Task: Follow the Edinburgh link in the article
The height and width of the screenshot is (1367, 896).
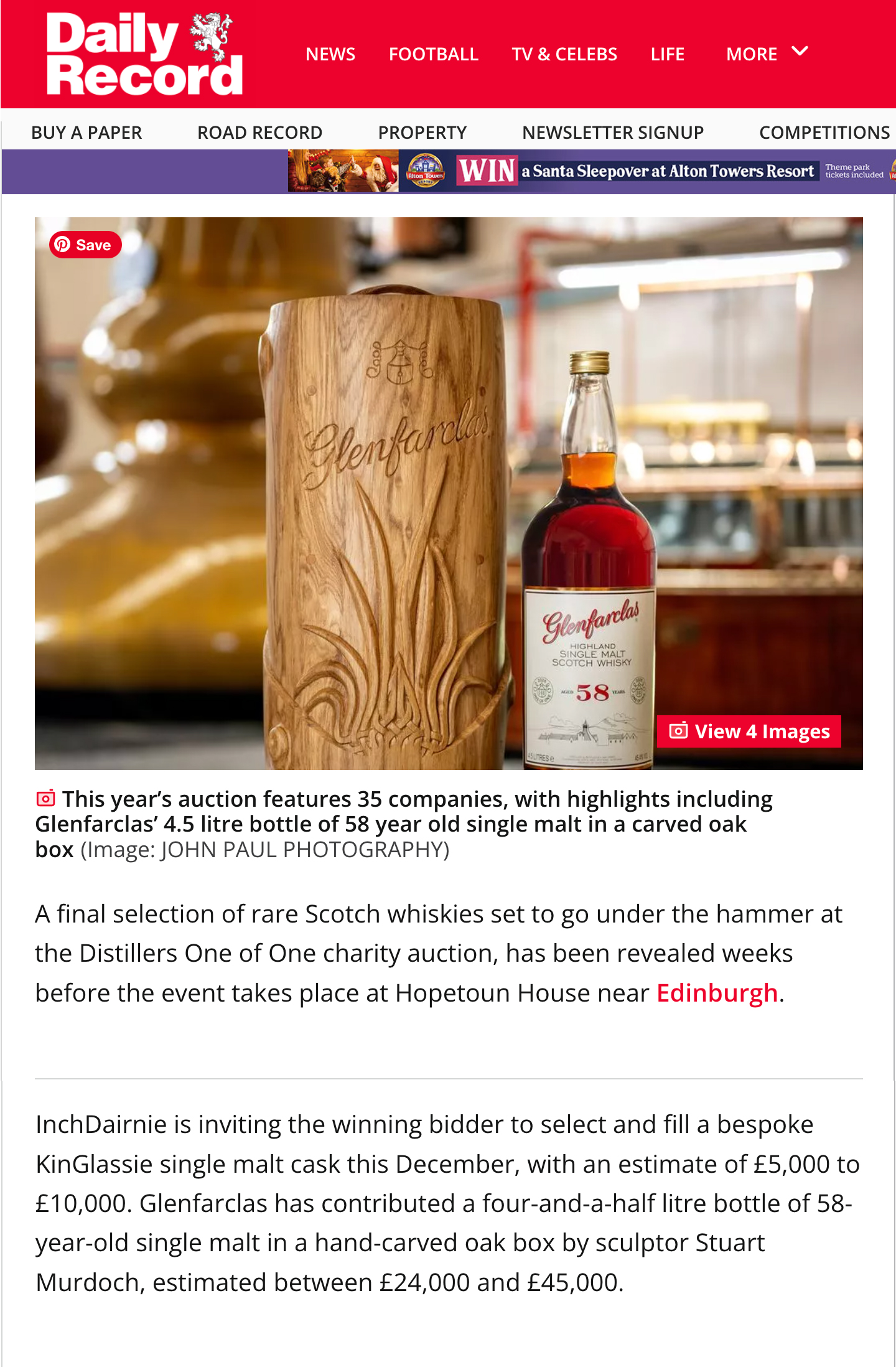Action: pyautogui.click(x=717, y=994)
